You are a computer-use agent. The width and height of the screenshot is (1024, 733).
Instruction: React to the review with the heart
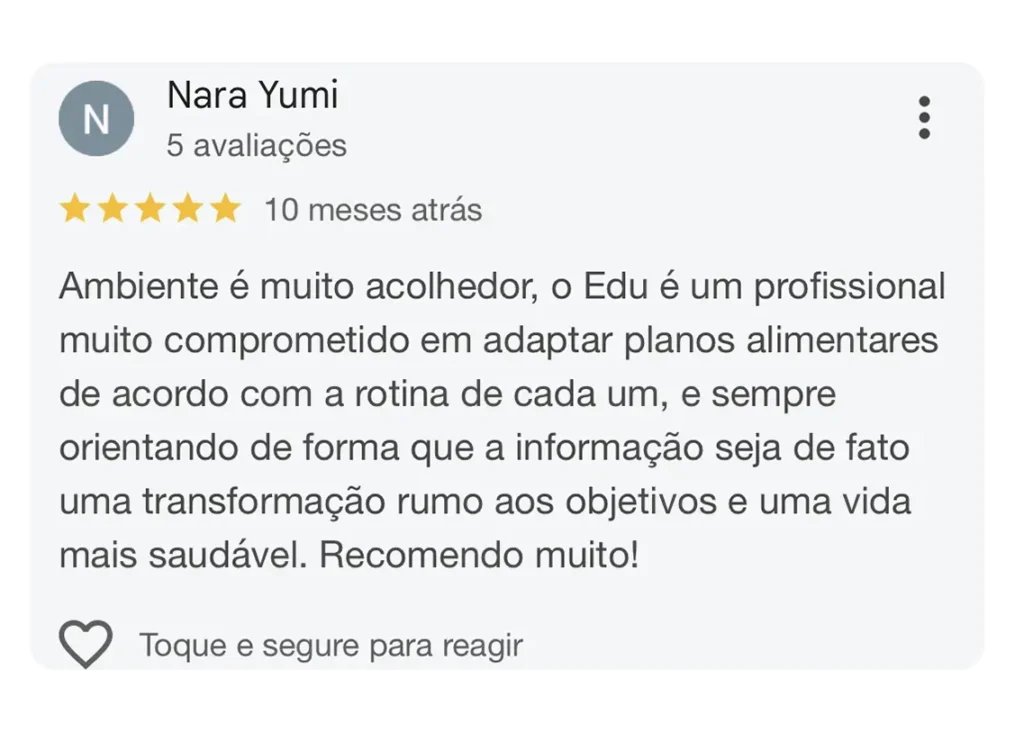pos(86,644)
